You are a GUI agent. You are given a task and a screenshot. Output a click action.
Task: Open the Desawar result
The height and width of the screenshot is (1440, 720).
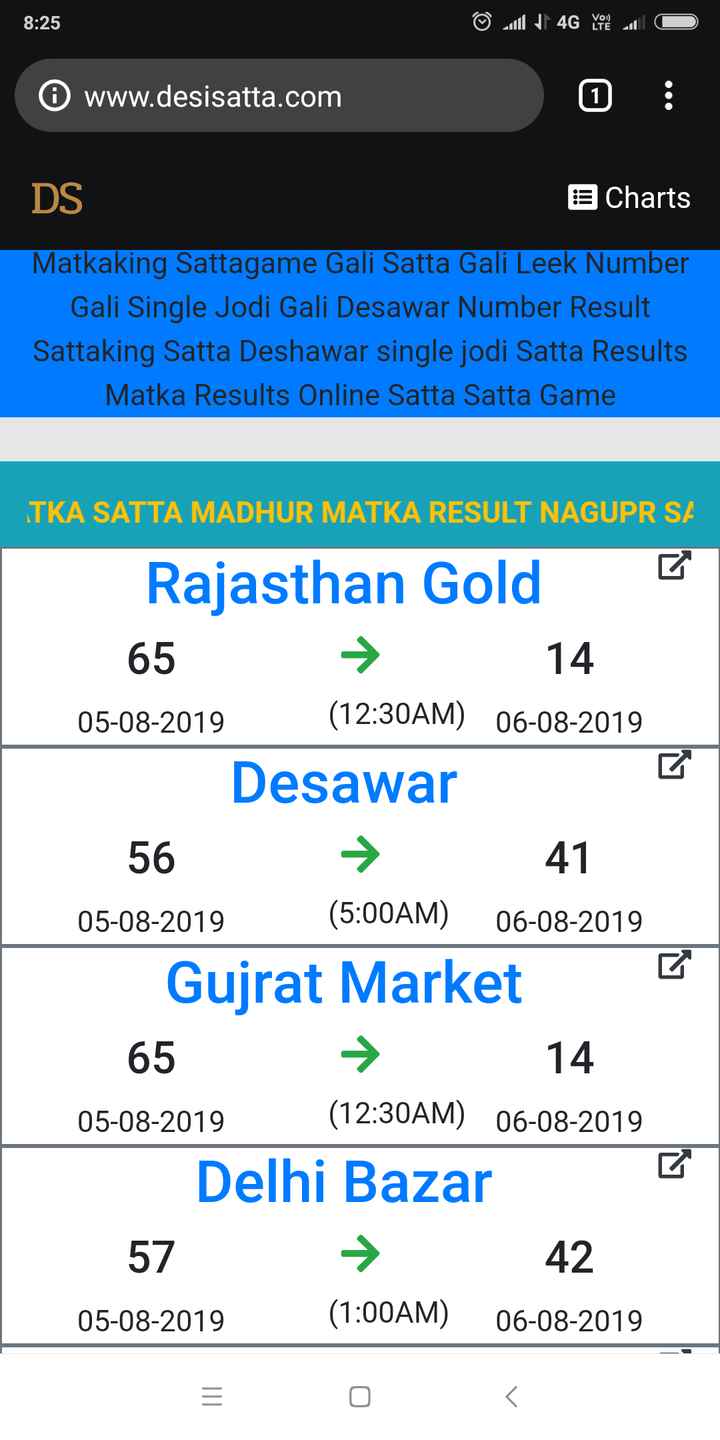point(343,784)
